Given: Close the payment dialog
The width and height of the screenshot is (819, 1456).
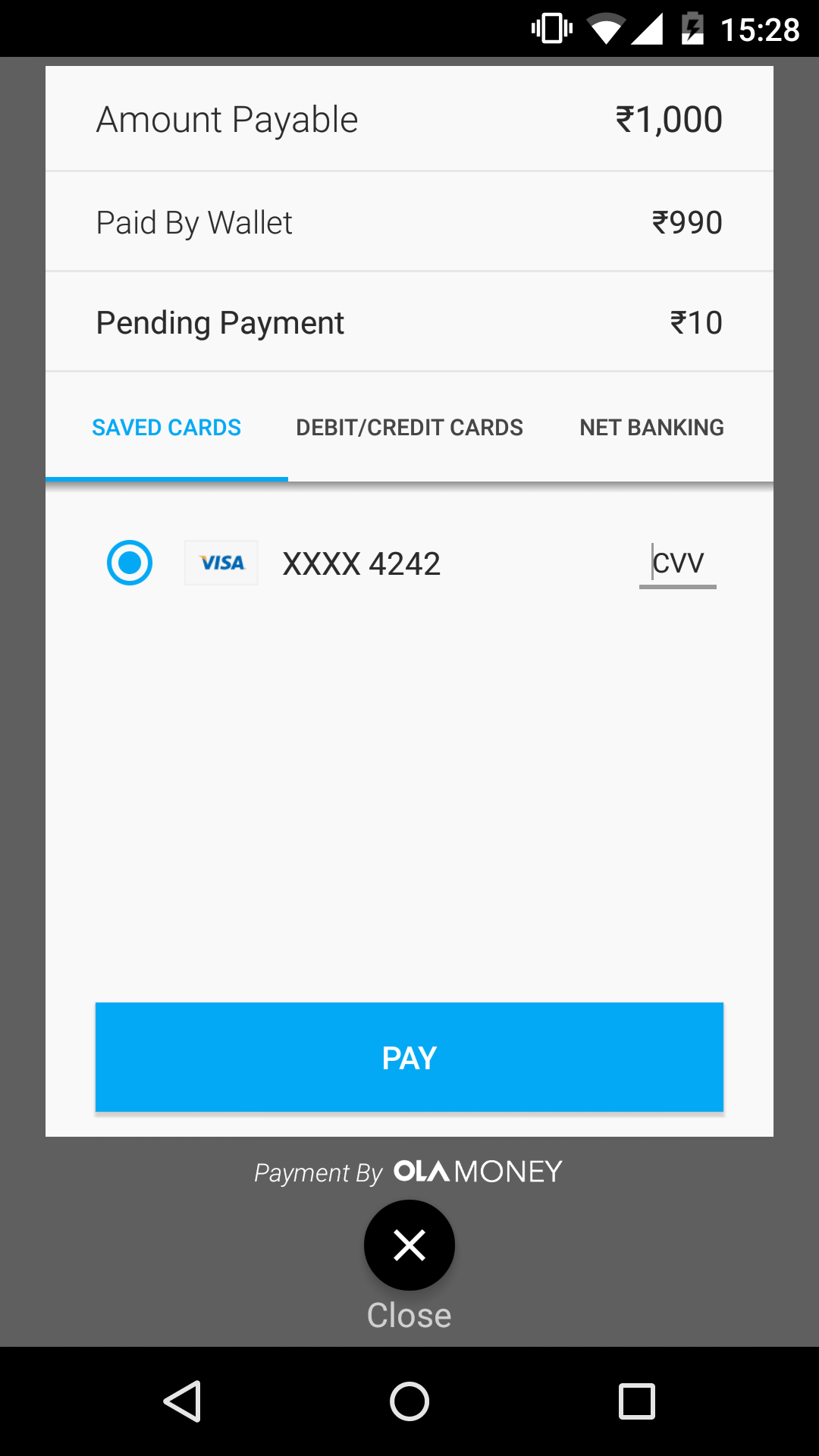Looking at the screenshot, I should tap(409, 1245).
